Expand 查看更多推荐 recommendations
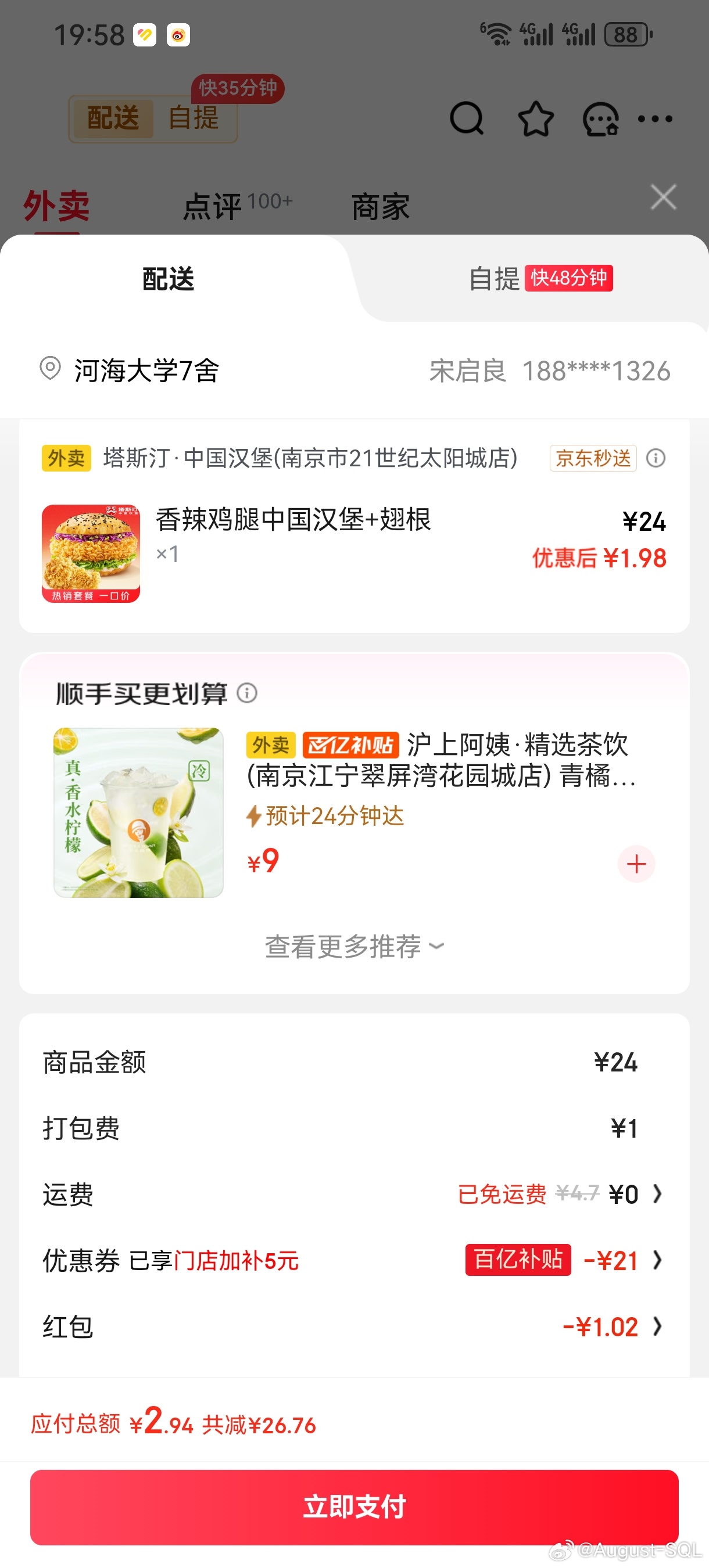 pyautogui.click(x=354, y=947)
